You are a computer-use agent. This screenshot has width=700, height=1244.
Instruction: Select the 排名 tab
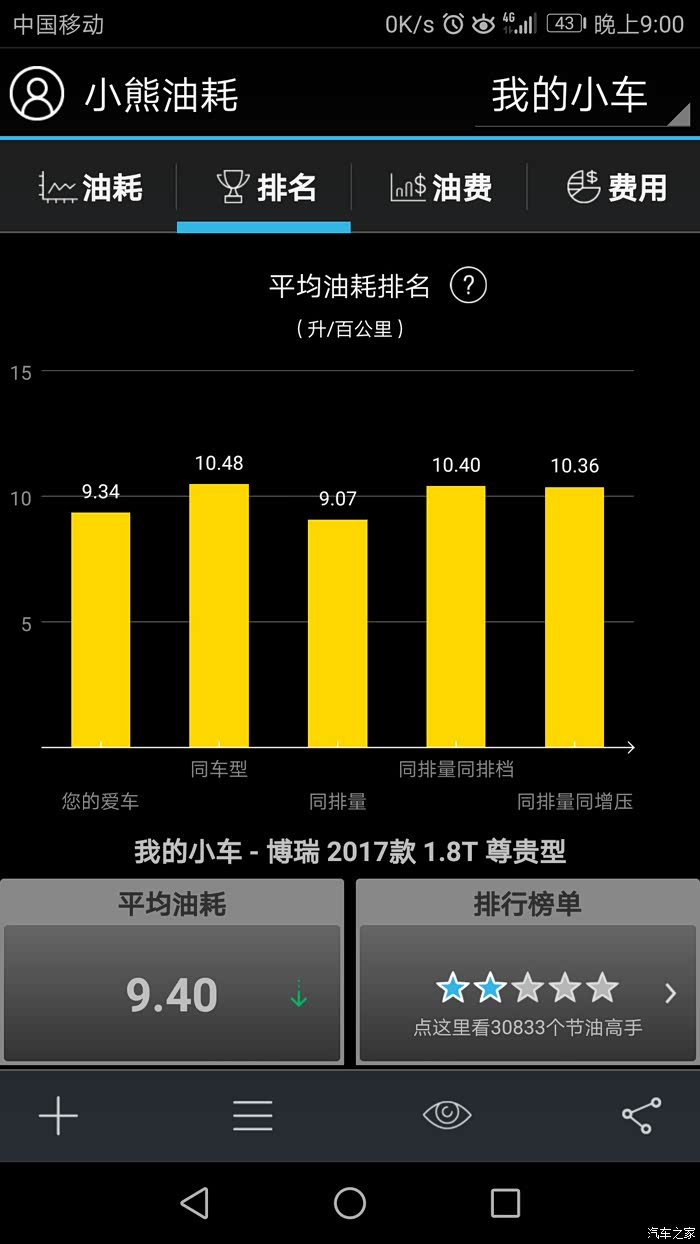point(265,187)
